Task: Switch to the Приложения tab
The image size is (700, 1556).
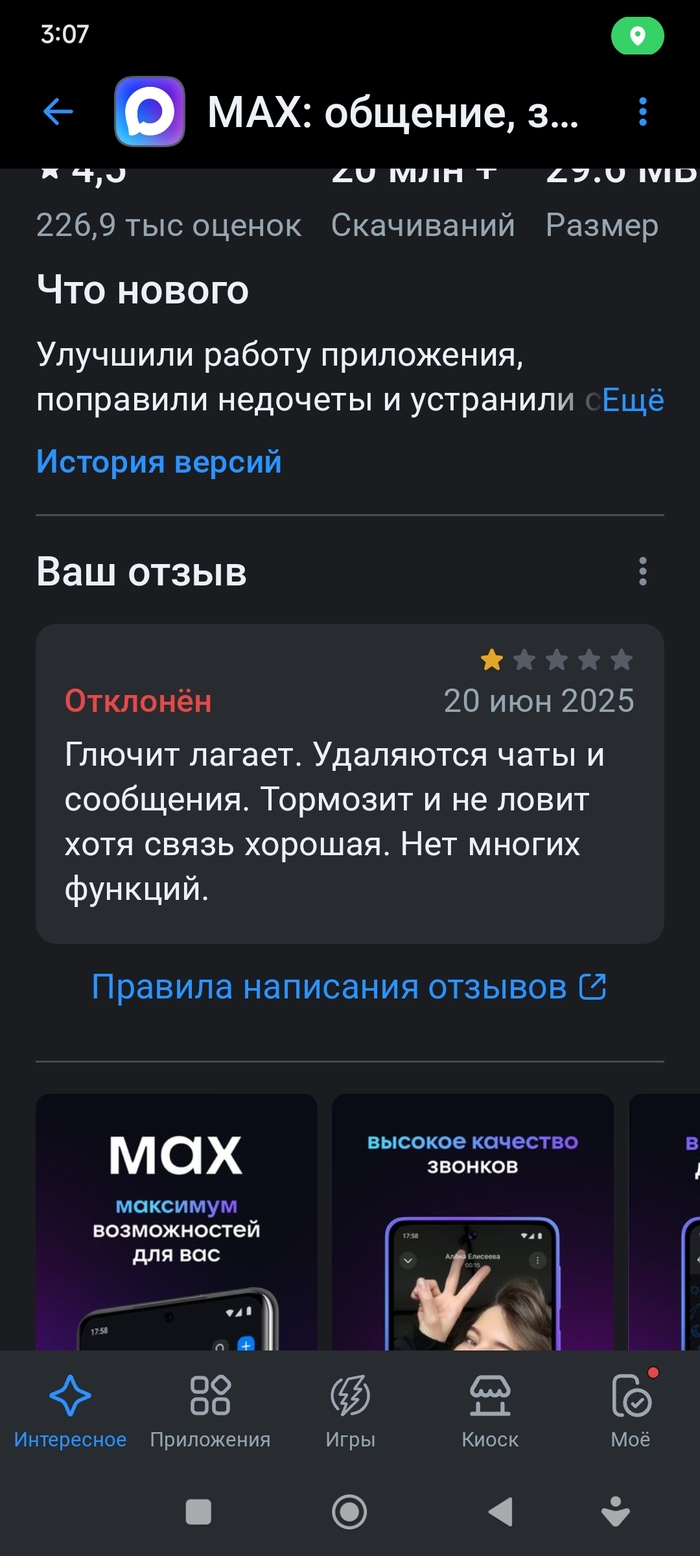Action: 210,1410
